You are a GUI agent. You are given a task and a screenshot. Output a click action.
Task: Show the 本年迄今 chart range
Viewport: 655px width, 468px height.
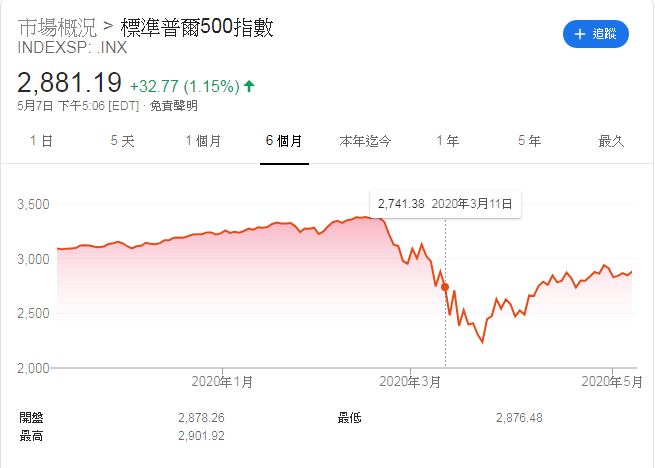pyautogui.click(x=365, y=141)
